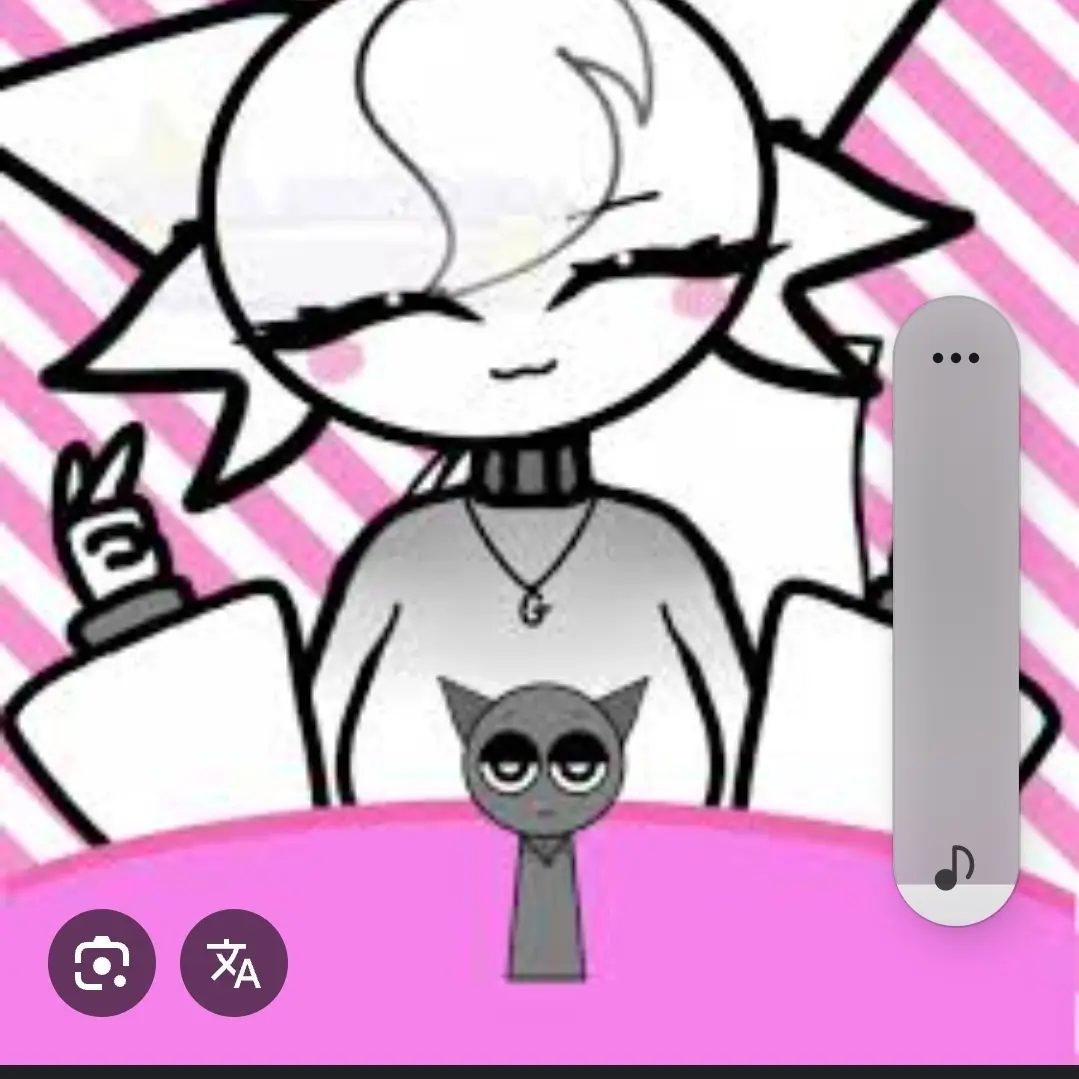Tap the media volume slider
Image resolution: width=1079 pixels, height=1079 pixels.
pyautogui.click(x=955, y=620)
